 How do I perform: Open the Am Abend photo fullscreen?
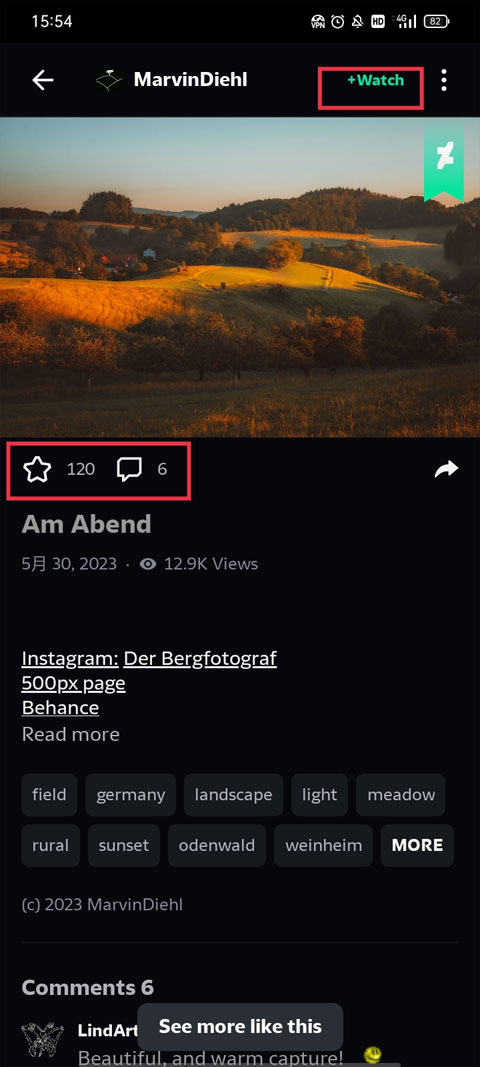240,277
